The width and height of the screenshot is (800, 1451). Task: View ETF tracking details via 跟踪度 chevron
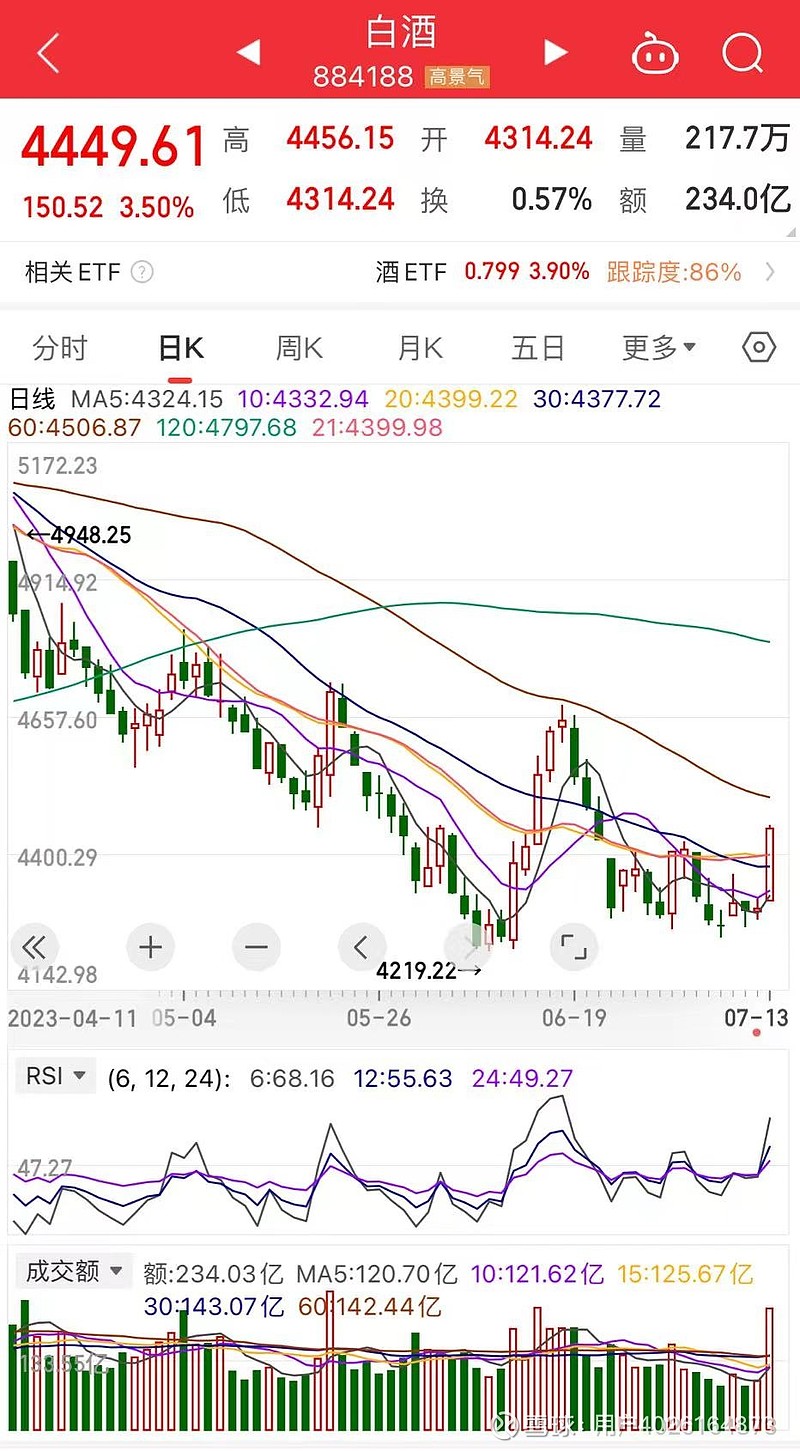click(x=770, y=272)
